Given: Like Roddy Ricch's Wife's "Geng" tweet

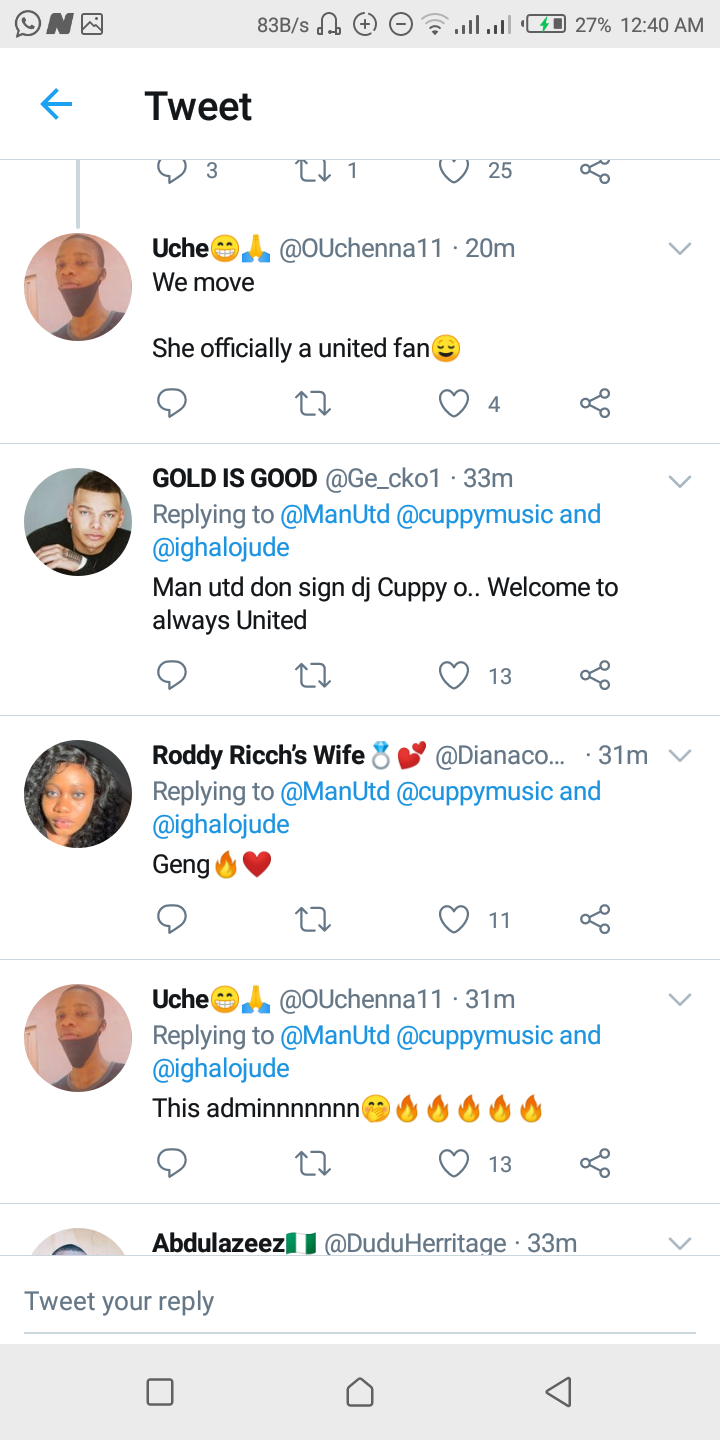Looking at the screenshot, I should [x=454, y=920].
